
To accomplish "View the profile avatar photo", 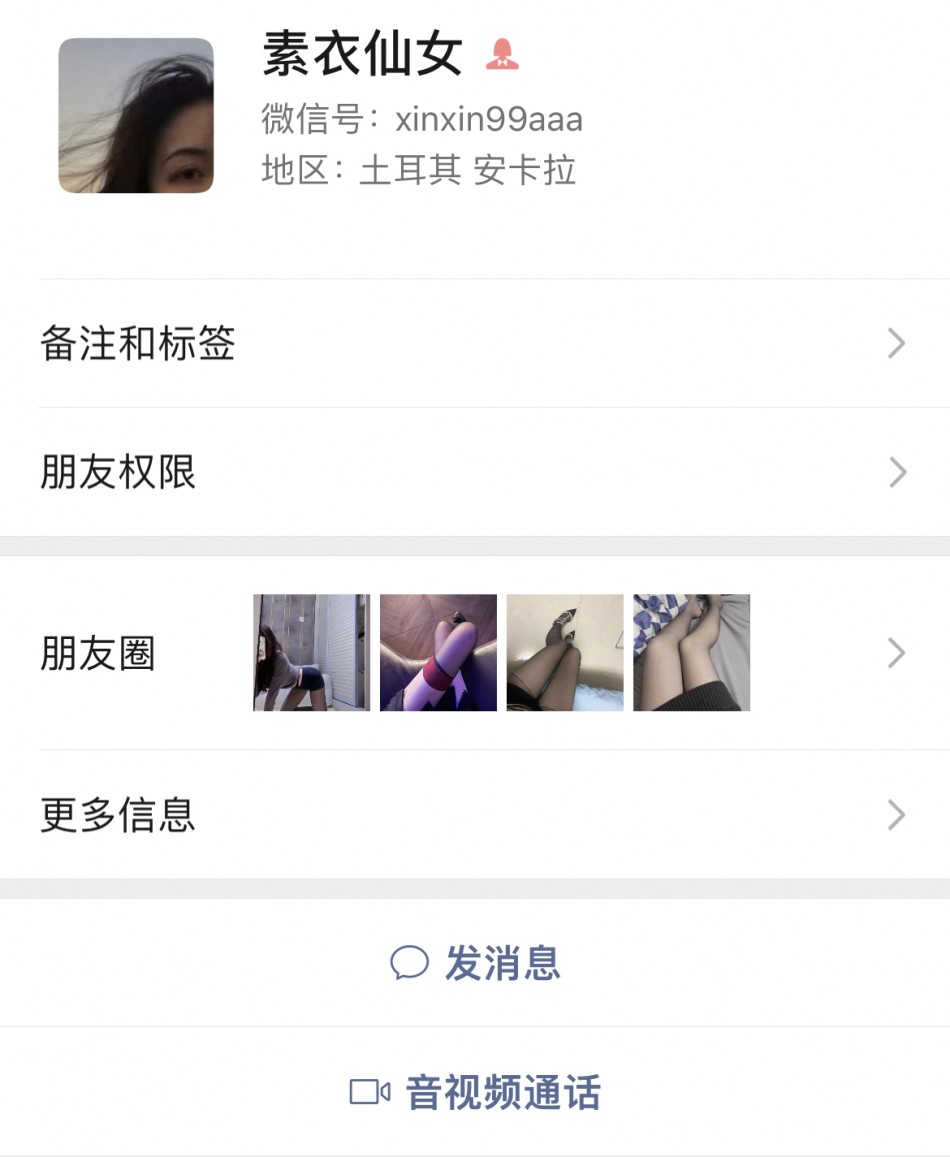I will coord(136,115).
